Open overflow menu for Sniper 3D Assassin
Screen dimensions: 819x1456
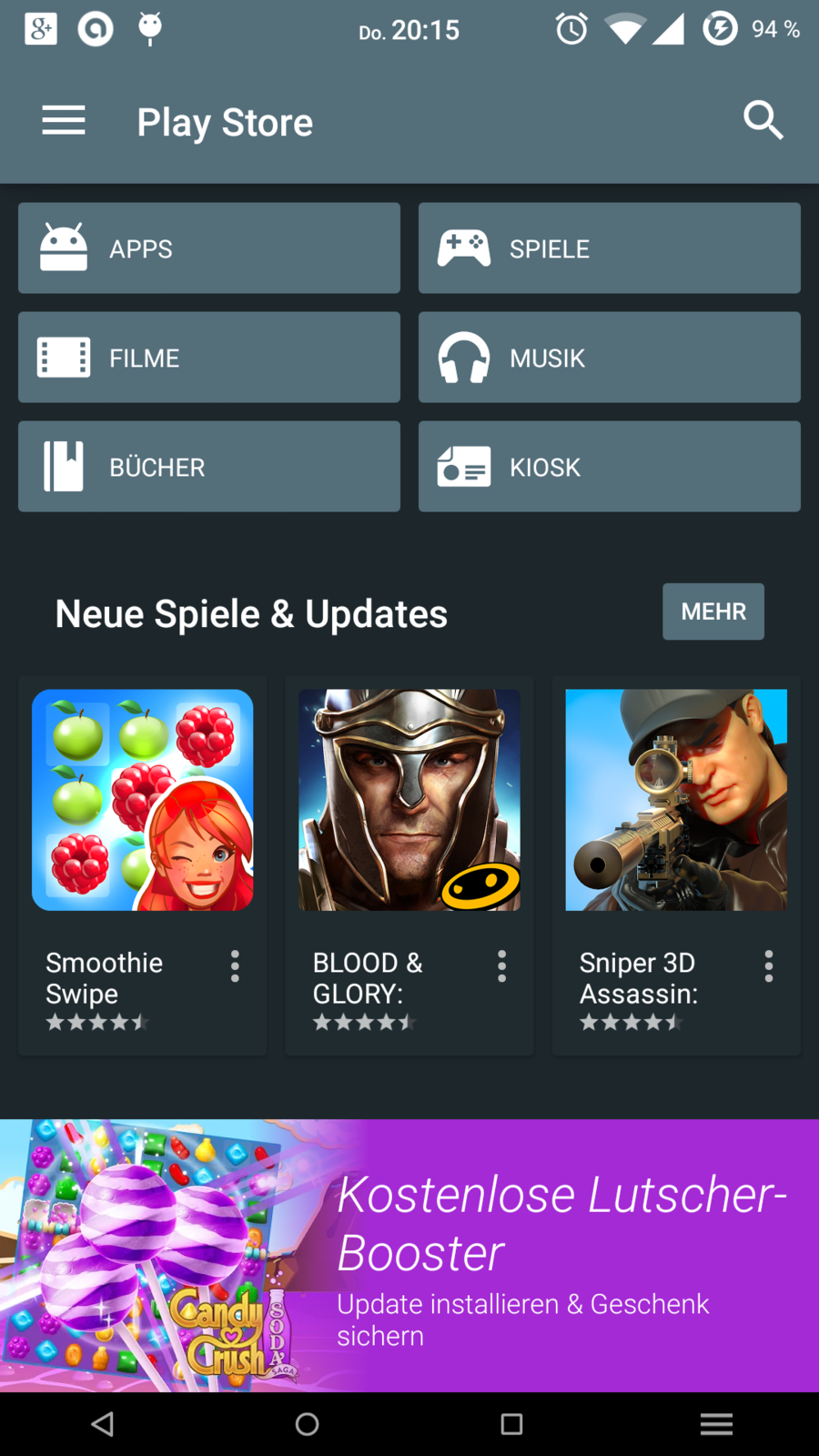click(769, 966)
